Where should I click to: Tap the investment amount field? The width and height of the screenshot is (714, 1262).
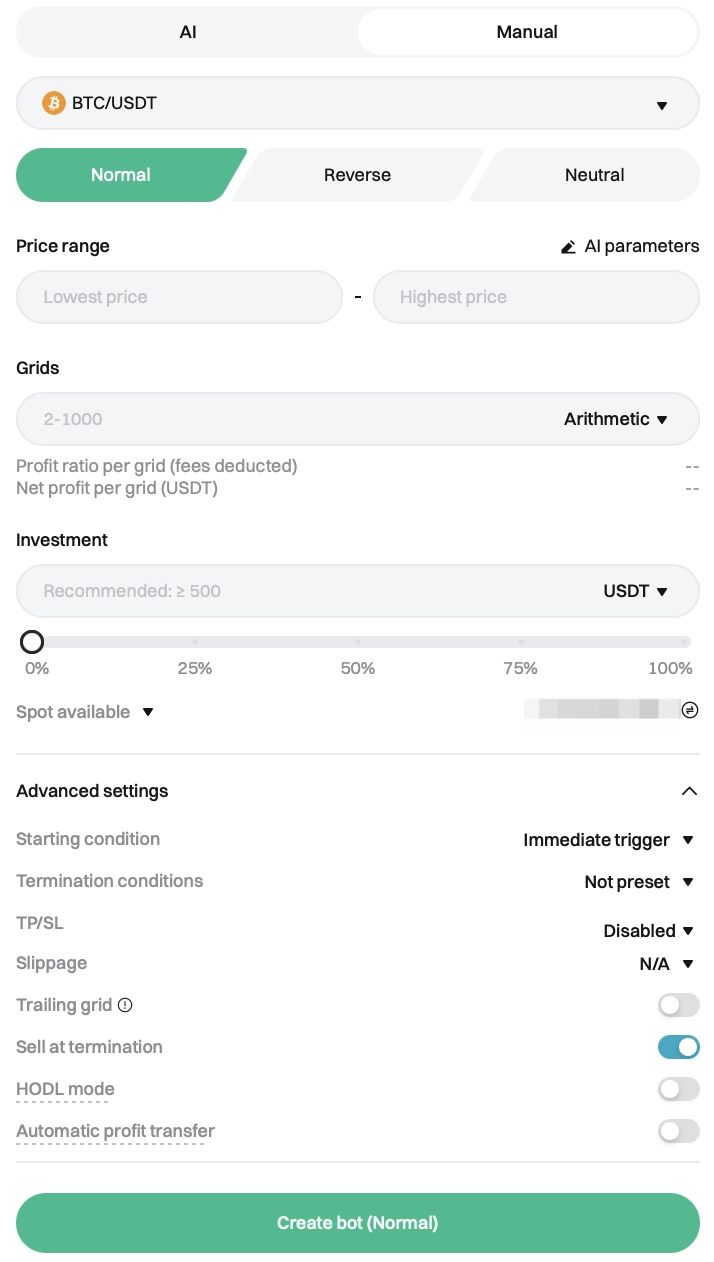pyautogui.click(x=300, y=591)
